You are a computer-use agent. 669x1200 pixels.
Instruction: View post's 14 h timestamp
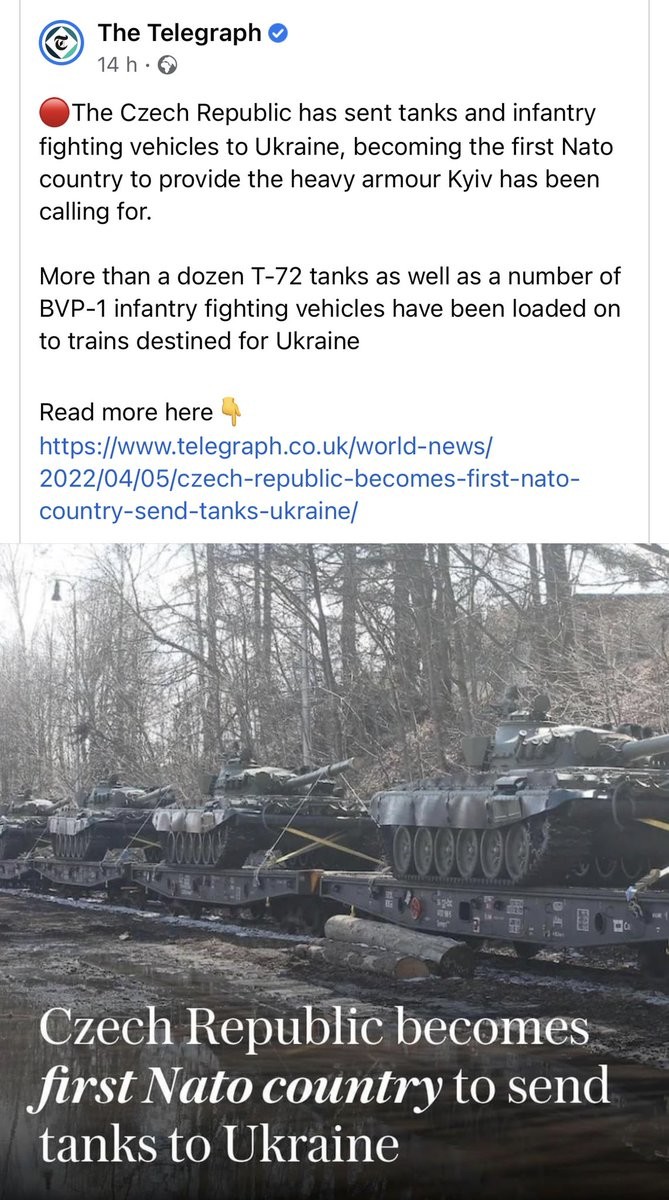(115, 66)
